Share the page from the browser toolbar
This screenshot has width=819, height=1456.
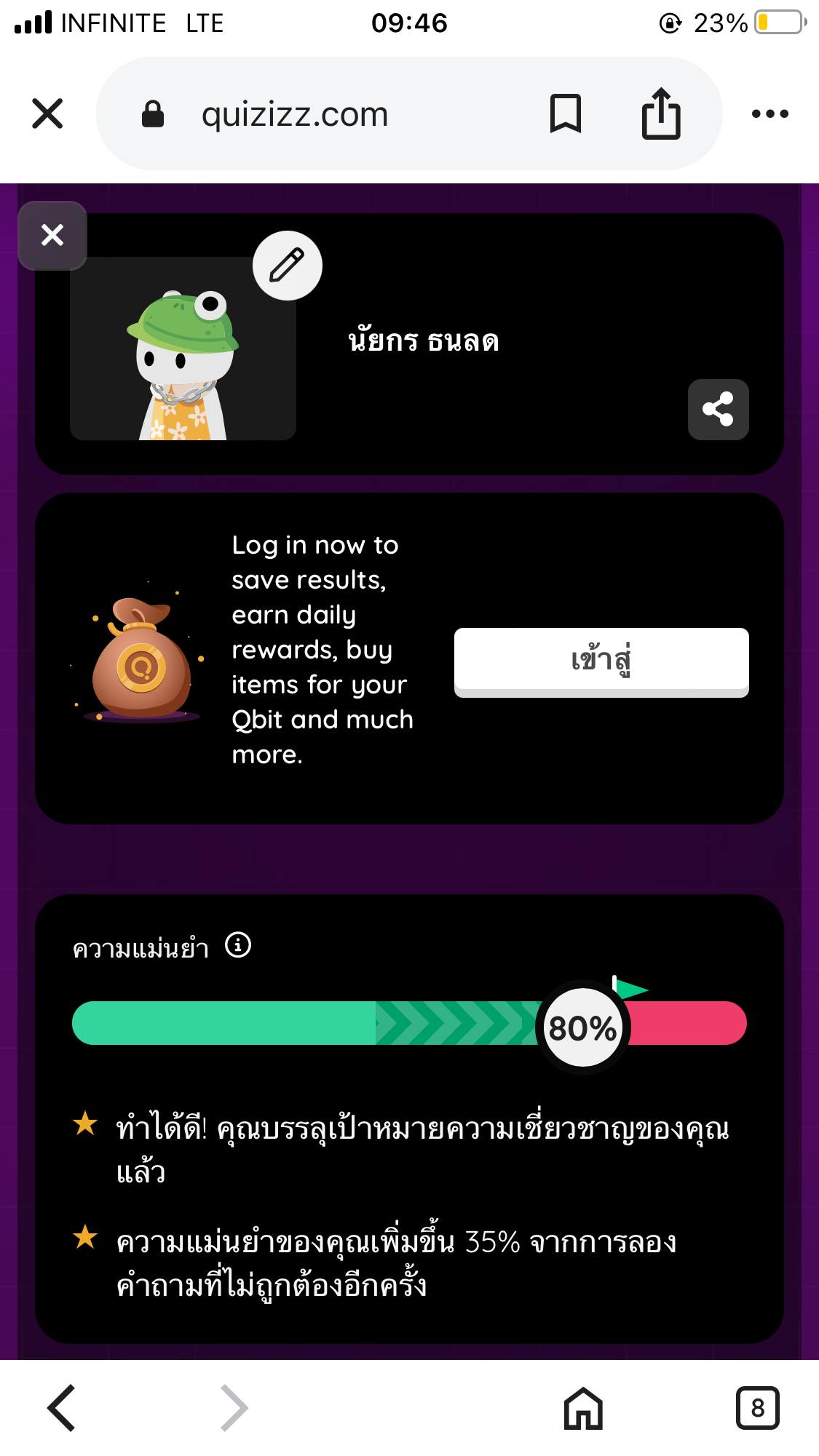click(x=660, y=114)
